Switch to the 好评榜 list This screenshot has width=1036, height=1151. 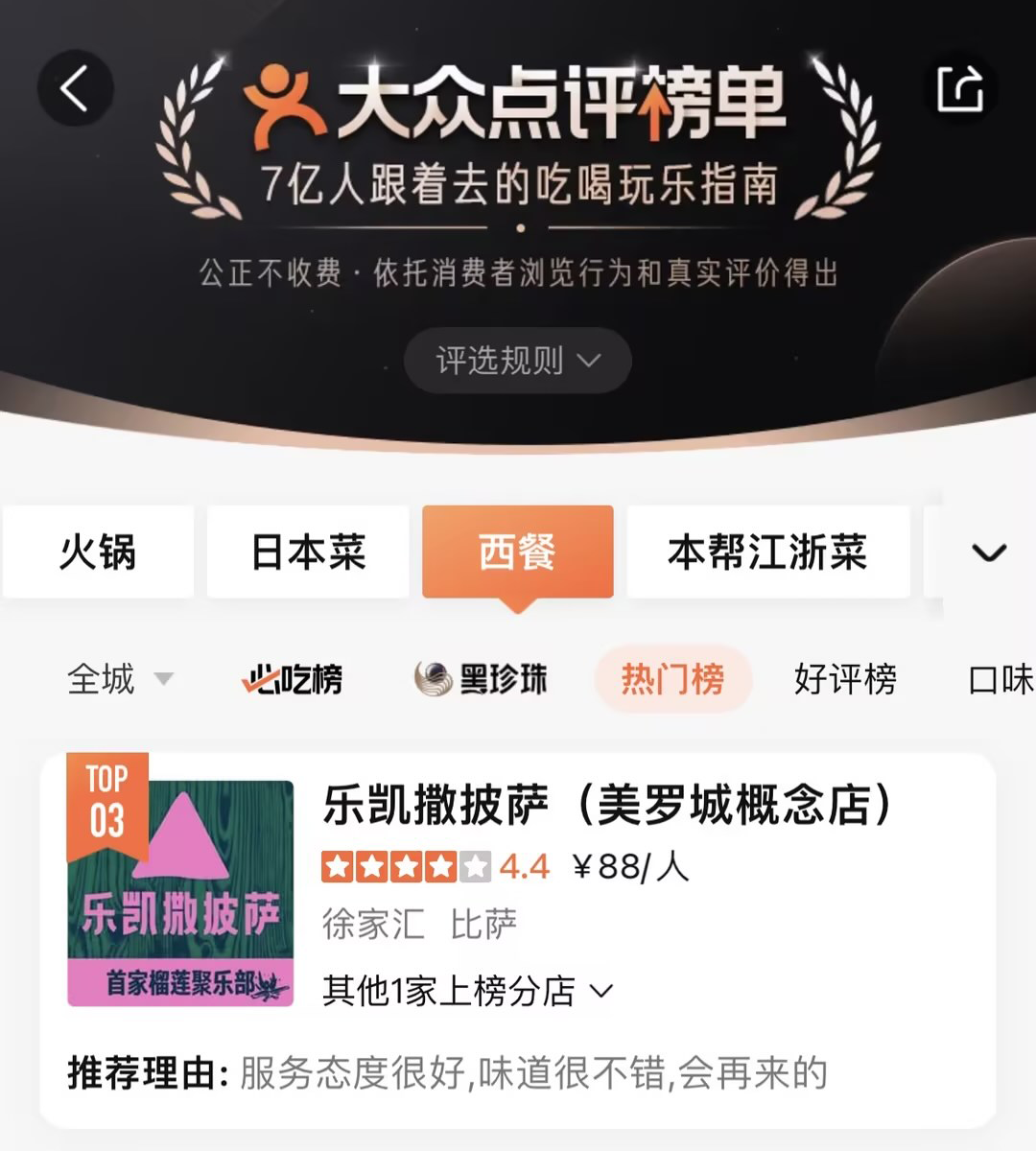click(x=845, y=679)
